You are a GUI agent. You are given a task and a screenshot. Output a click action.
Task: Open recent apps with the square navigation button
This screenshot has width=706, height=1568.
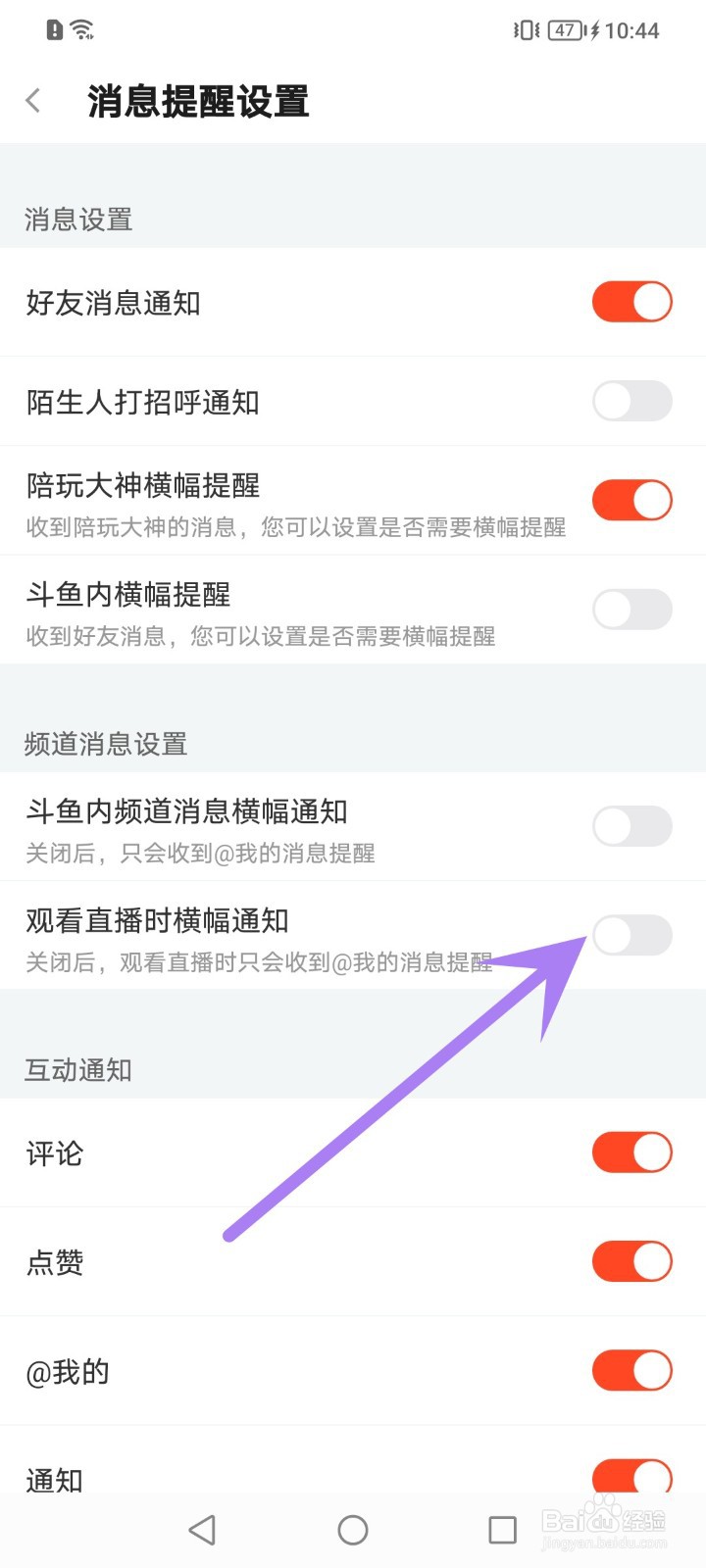coord(502,1529)
